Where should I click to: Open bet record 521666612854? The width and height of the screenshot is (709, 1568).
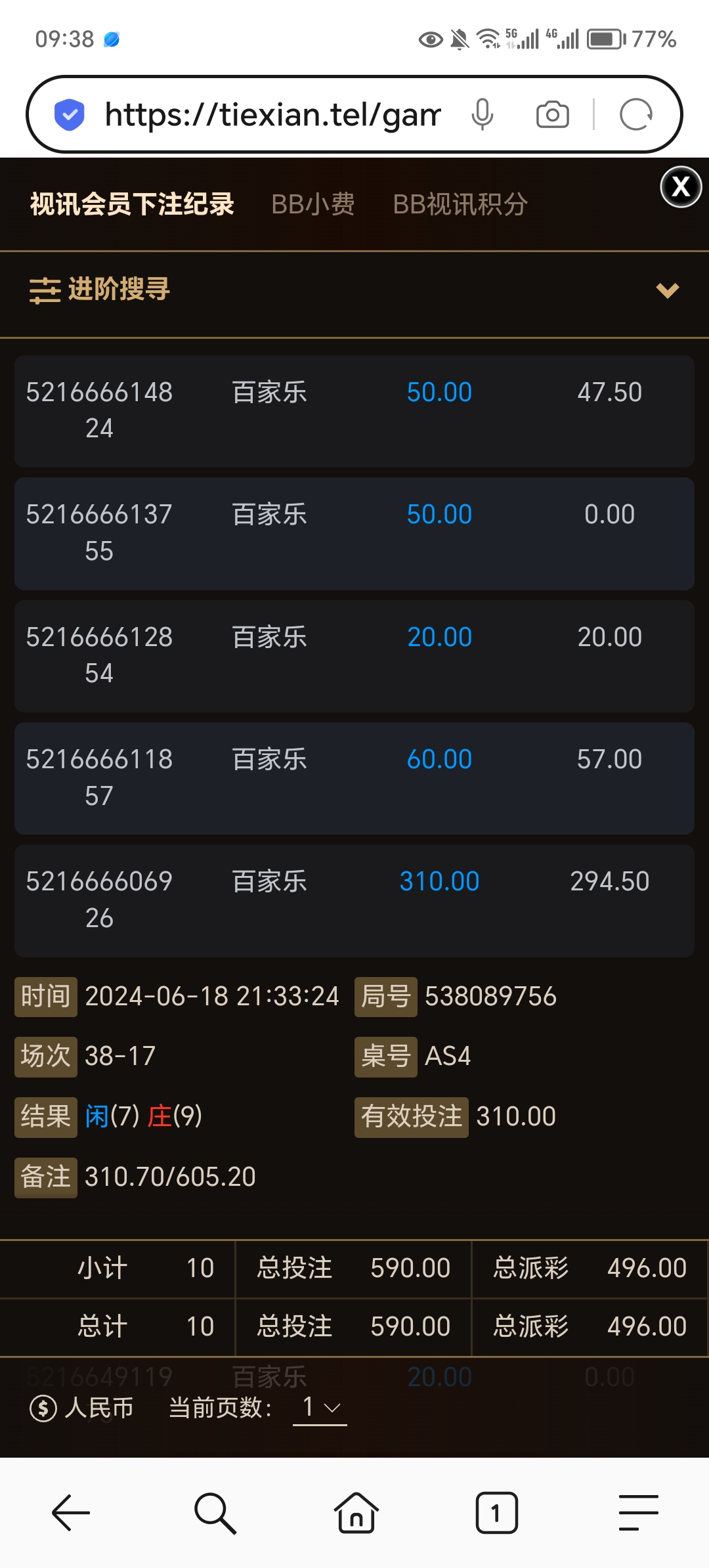click(354, 655)
